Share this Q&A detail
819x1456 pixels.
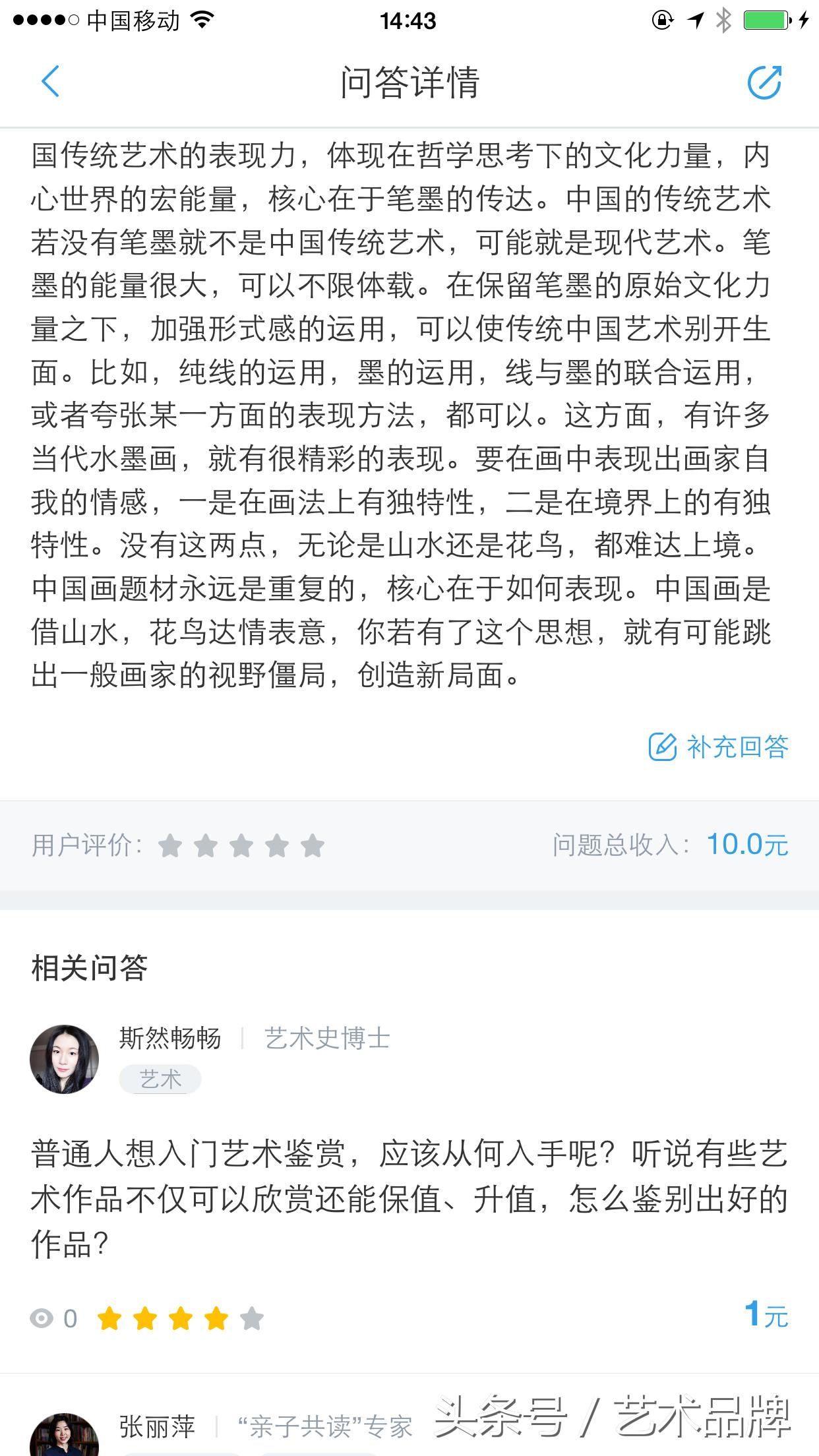(764, 82)
